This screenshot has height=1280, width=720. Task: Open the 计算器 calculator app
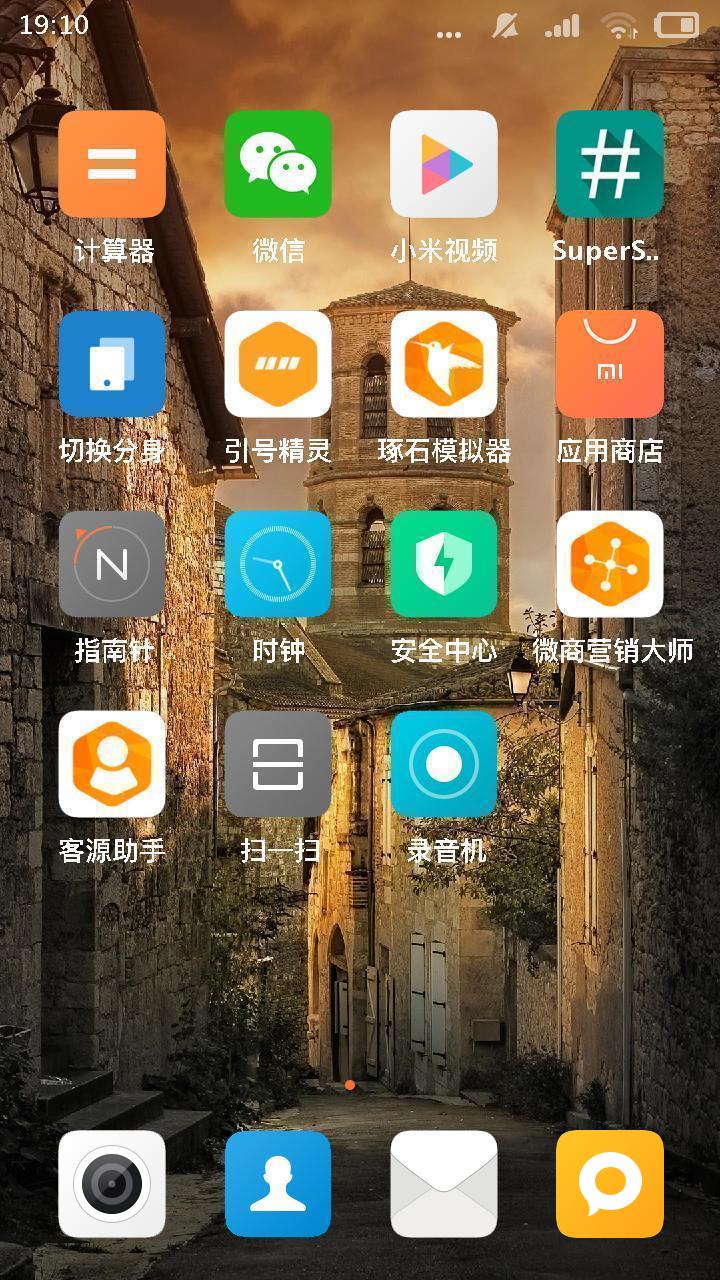pos(112,164)
